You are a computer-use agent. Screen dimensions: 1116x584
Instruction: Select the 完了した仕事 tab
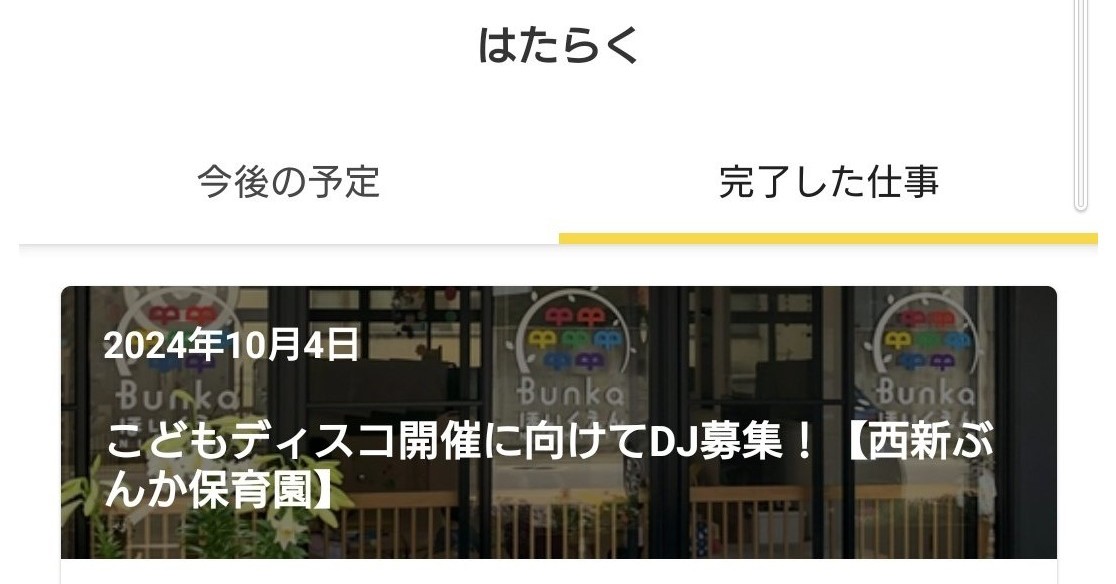coord(828,183)
